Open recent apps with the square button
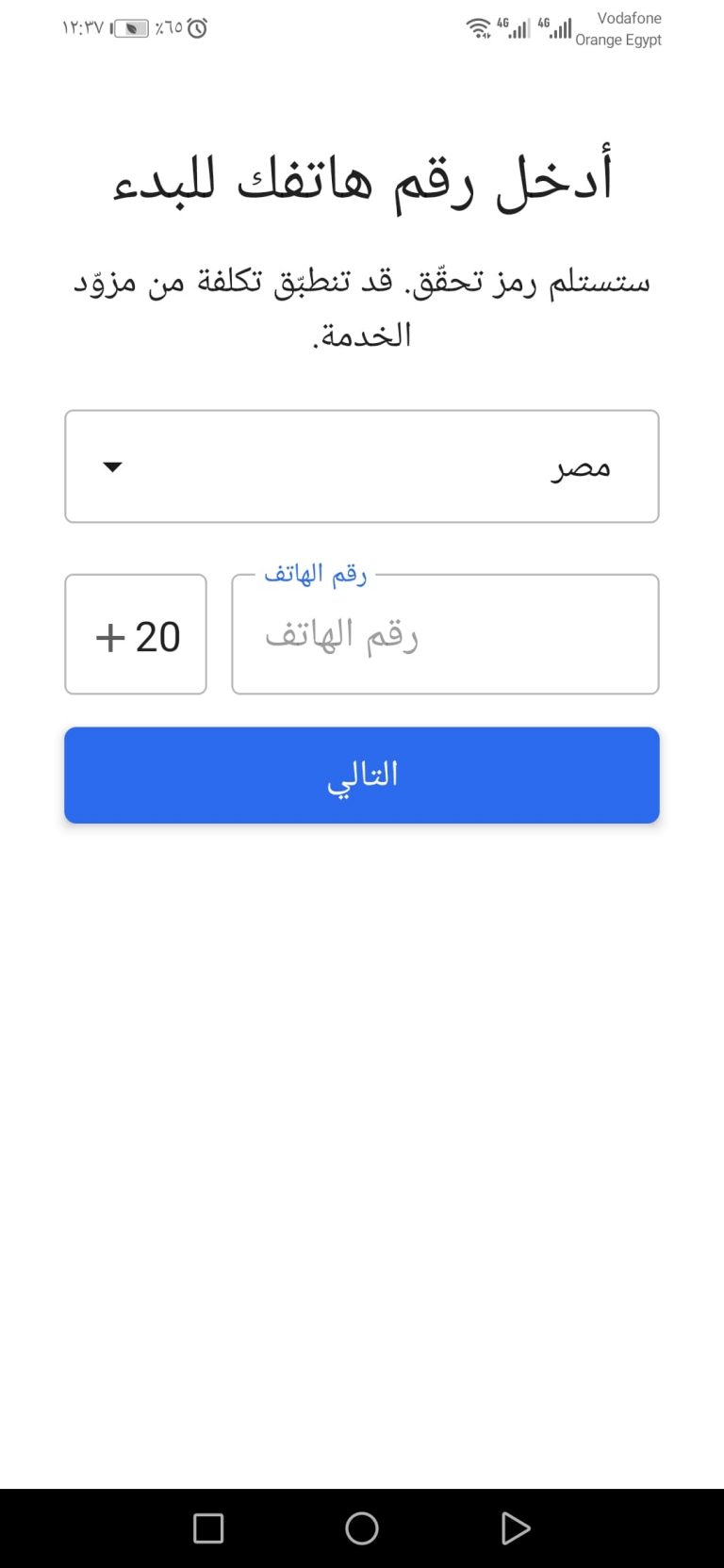724x1568 pixels. click(208, 1528)
